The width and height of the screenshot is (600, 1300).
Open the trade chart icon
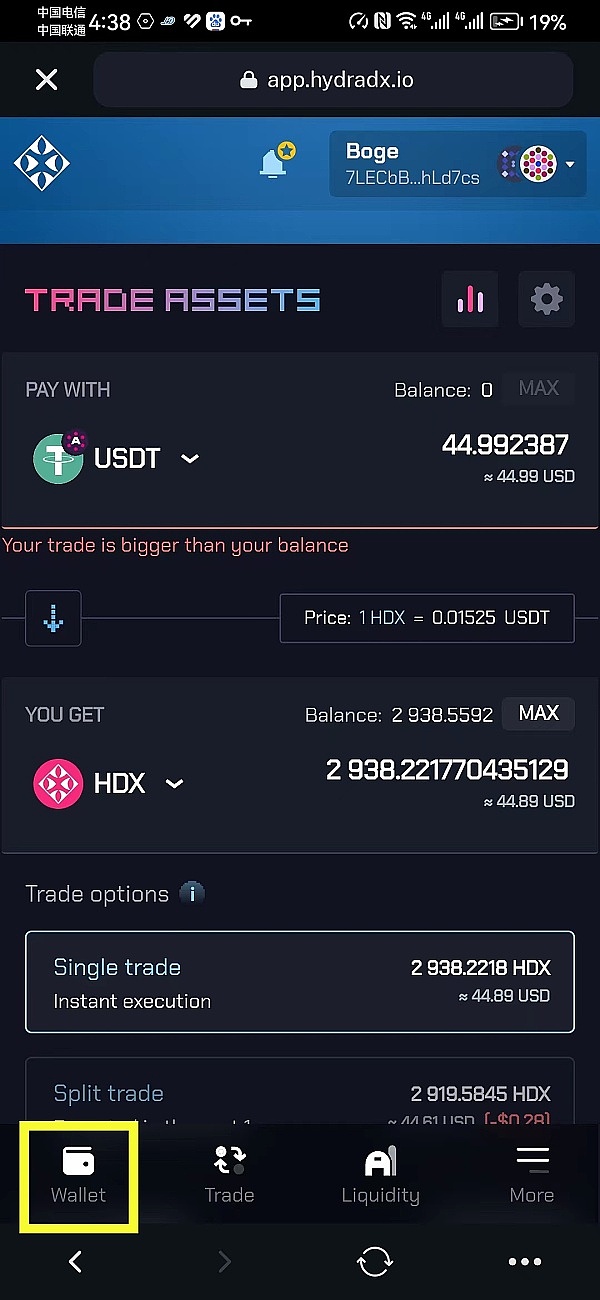pyautogui.click(x=470, y=299)
